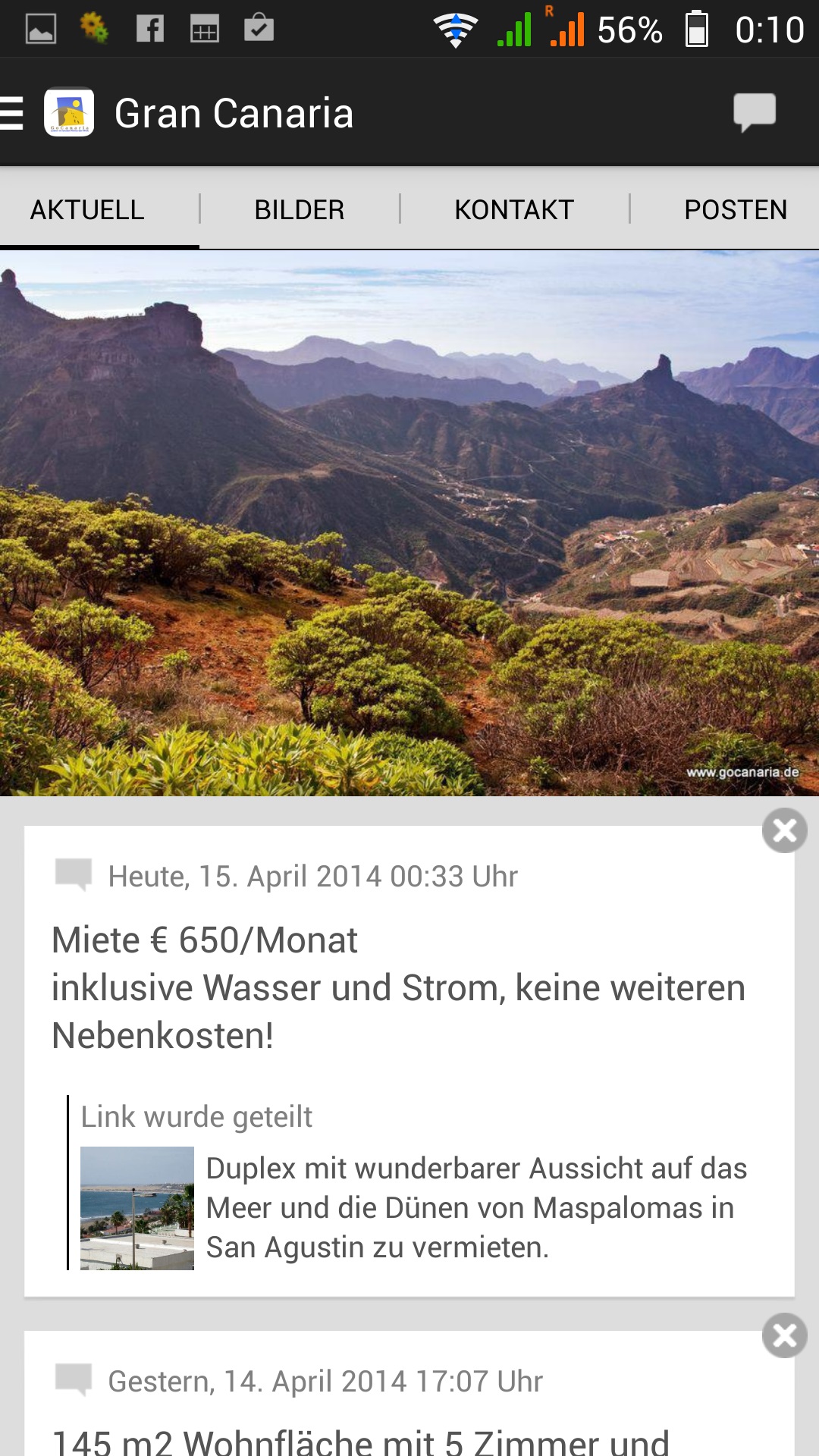The image size is (819, 1456).
Task: Select the AKTUELL tab
Action: pyautogui.click(x=87, y=209)
